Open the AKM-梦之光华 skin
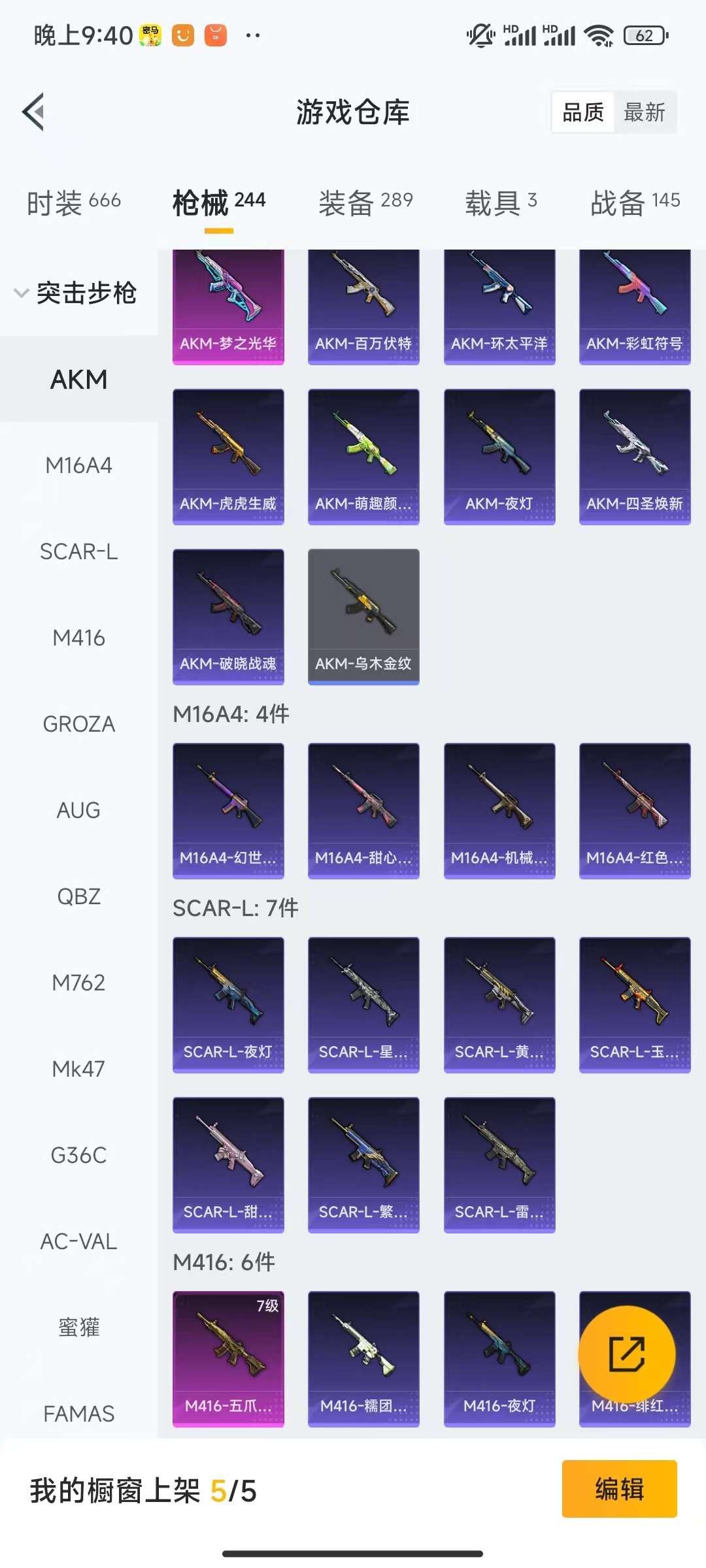The height and width of the screenshot is (1568, 706). [x=228, y=306]
